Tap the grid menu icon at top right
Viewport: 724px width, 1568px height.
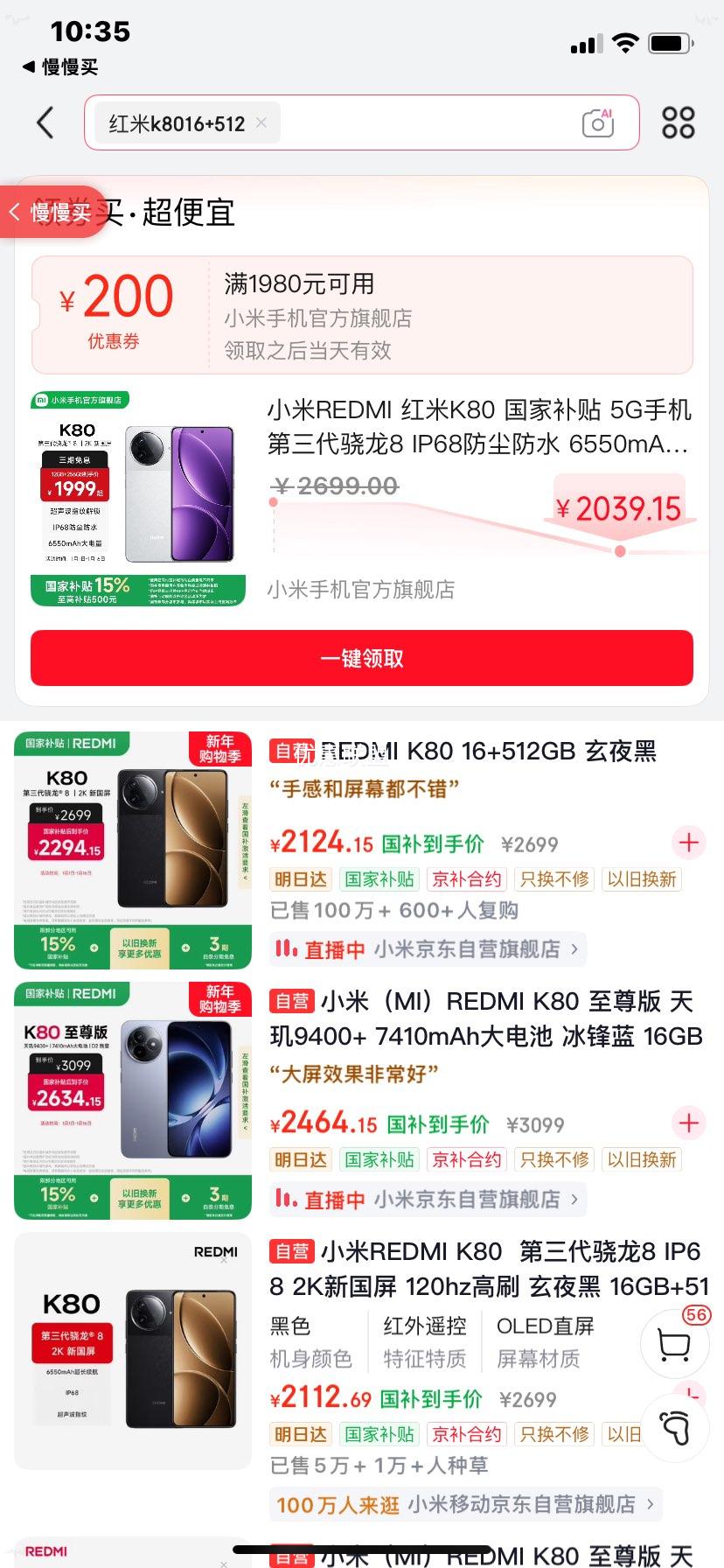pos(678,122)
